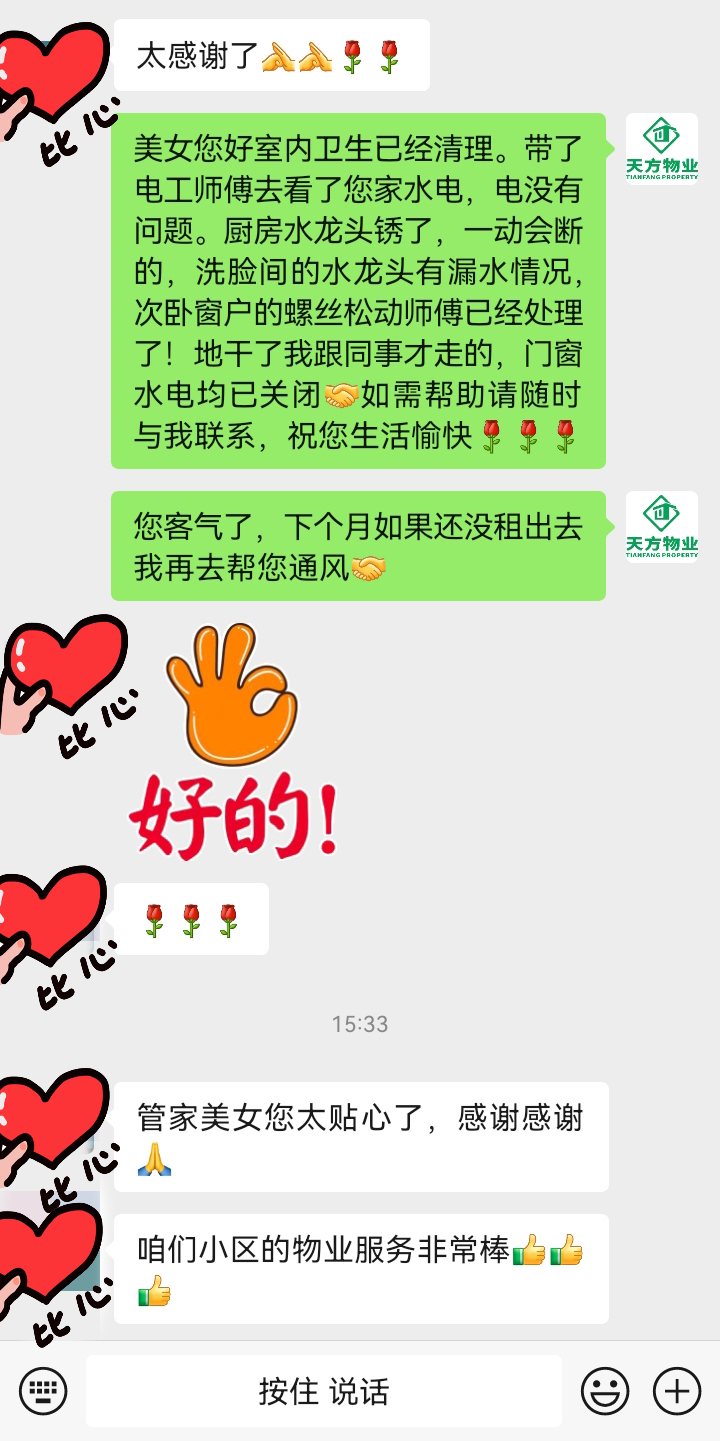Open the 天方物业 avatar beside the long message

661,149
